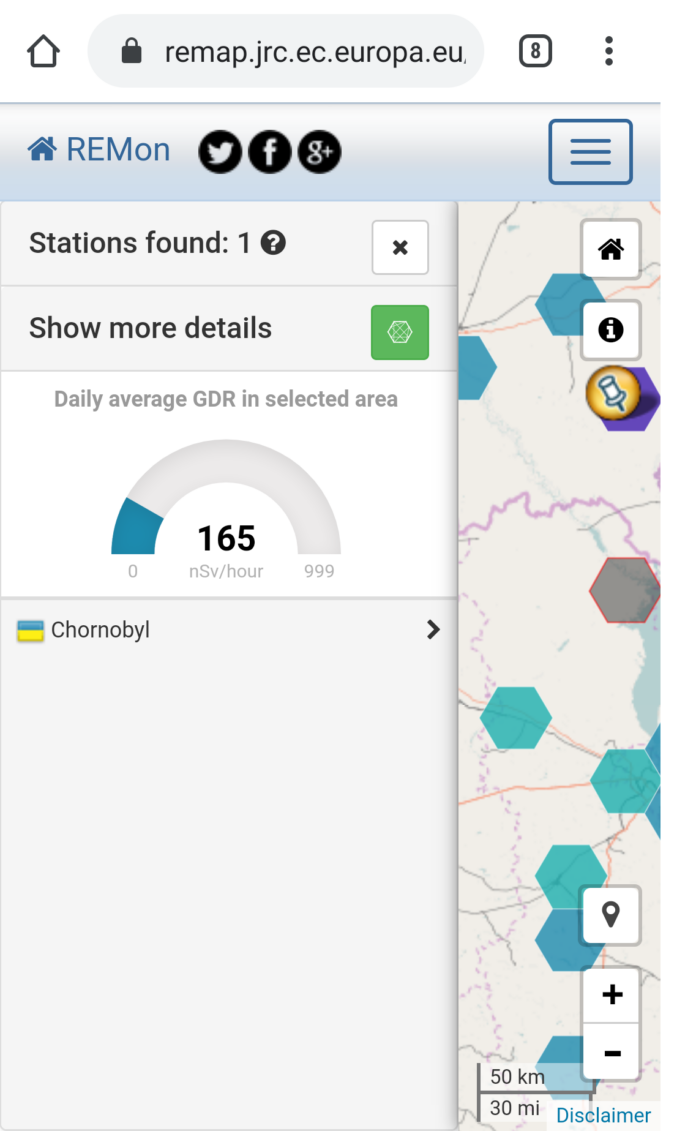Locate my position on the map

pos(611,915)
